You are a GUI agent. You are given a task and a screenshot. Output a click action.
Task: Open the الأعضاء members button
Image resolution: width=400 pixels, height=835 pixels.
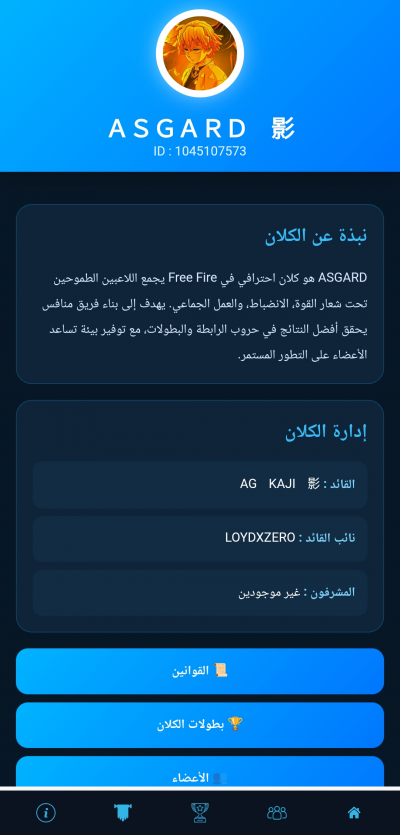pyautogui.click(x=200, y=772)
